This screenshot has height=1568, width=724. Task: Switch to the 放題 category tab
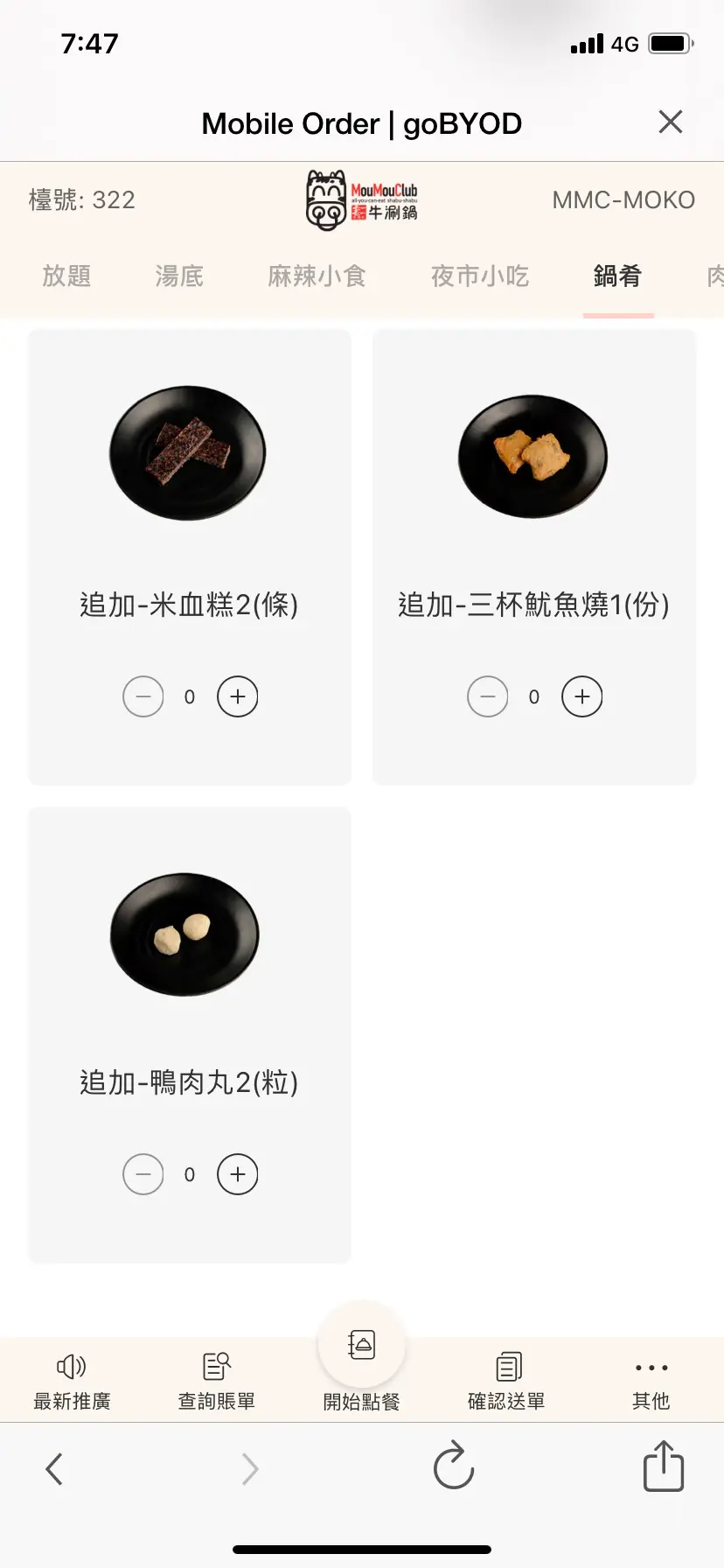[66, 276]
